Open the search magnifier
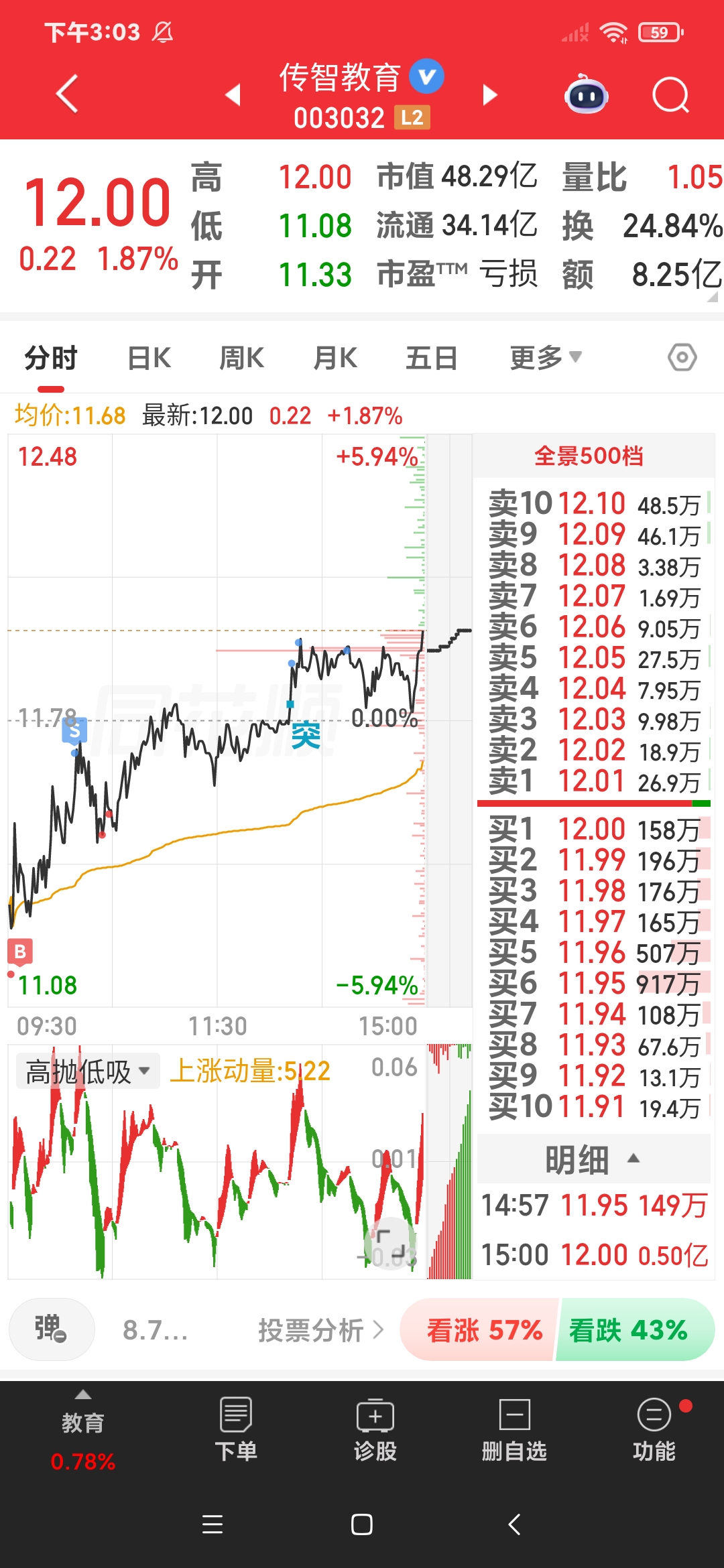The width and height of the screenshot is (724, 1568). click(x=671, y=94)
